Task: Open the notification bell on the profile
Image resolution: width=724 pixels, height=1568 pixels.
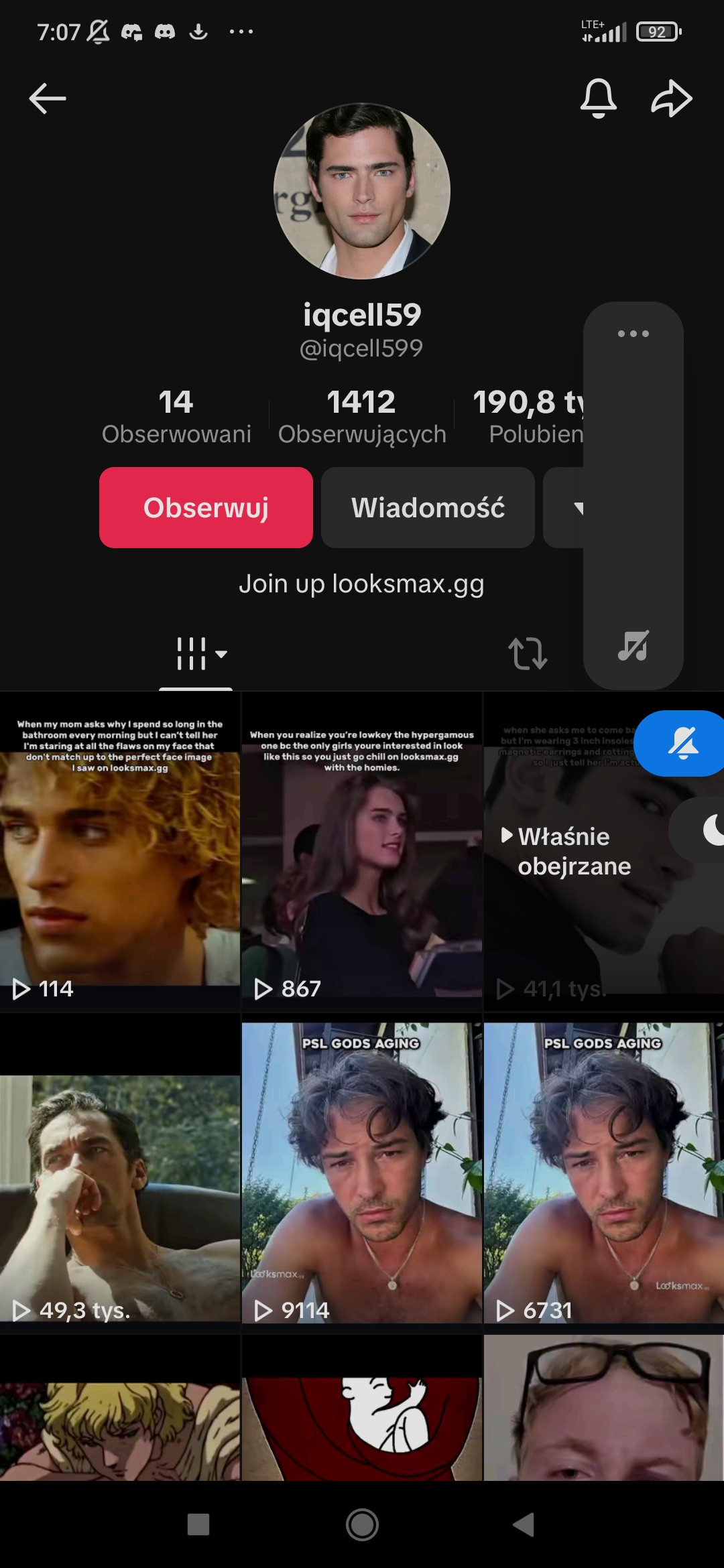Action: coord(600,98)
